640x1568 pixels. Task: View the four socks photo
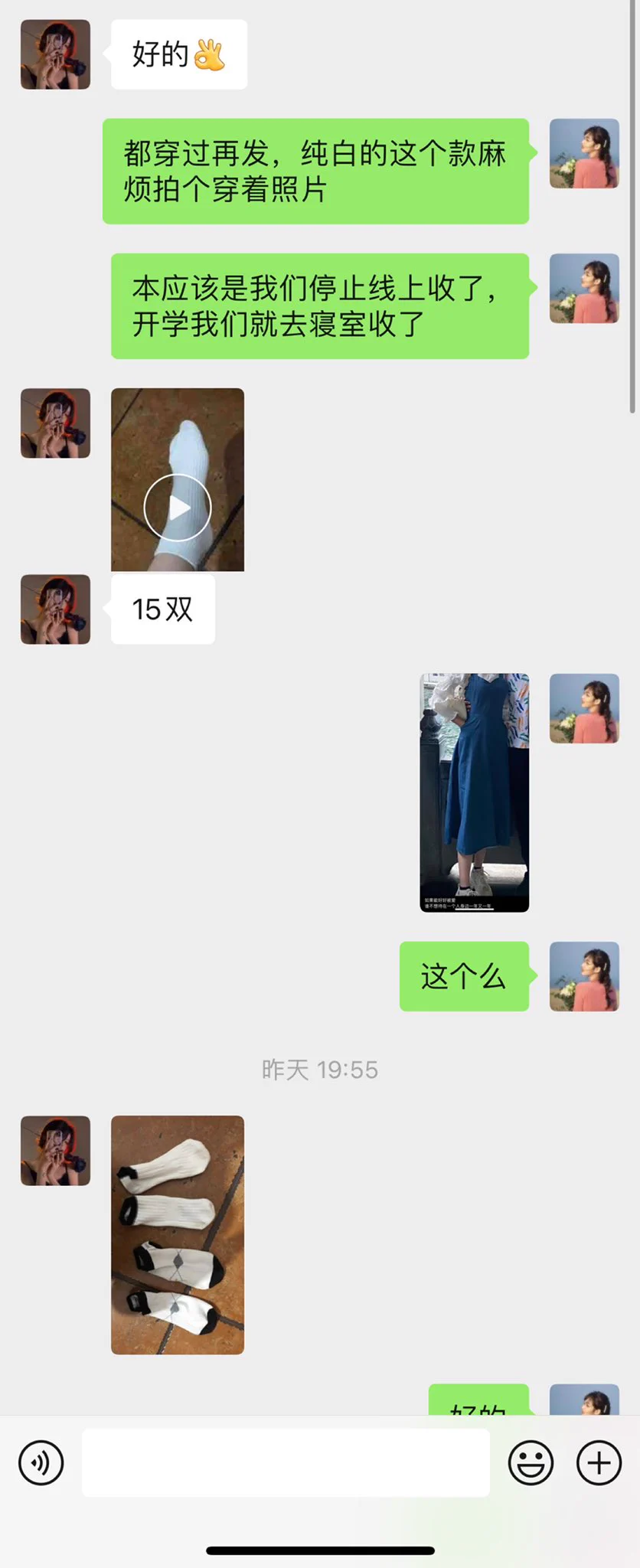pos(178,1235)
